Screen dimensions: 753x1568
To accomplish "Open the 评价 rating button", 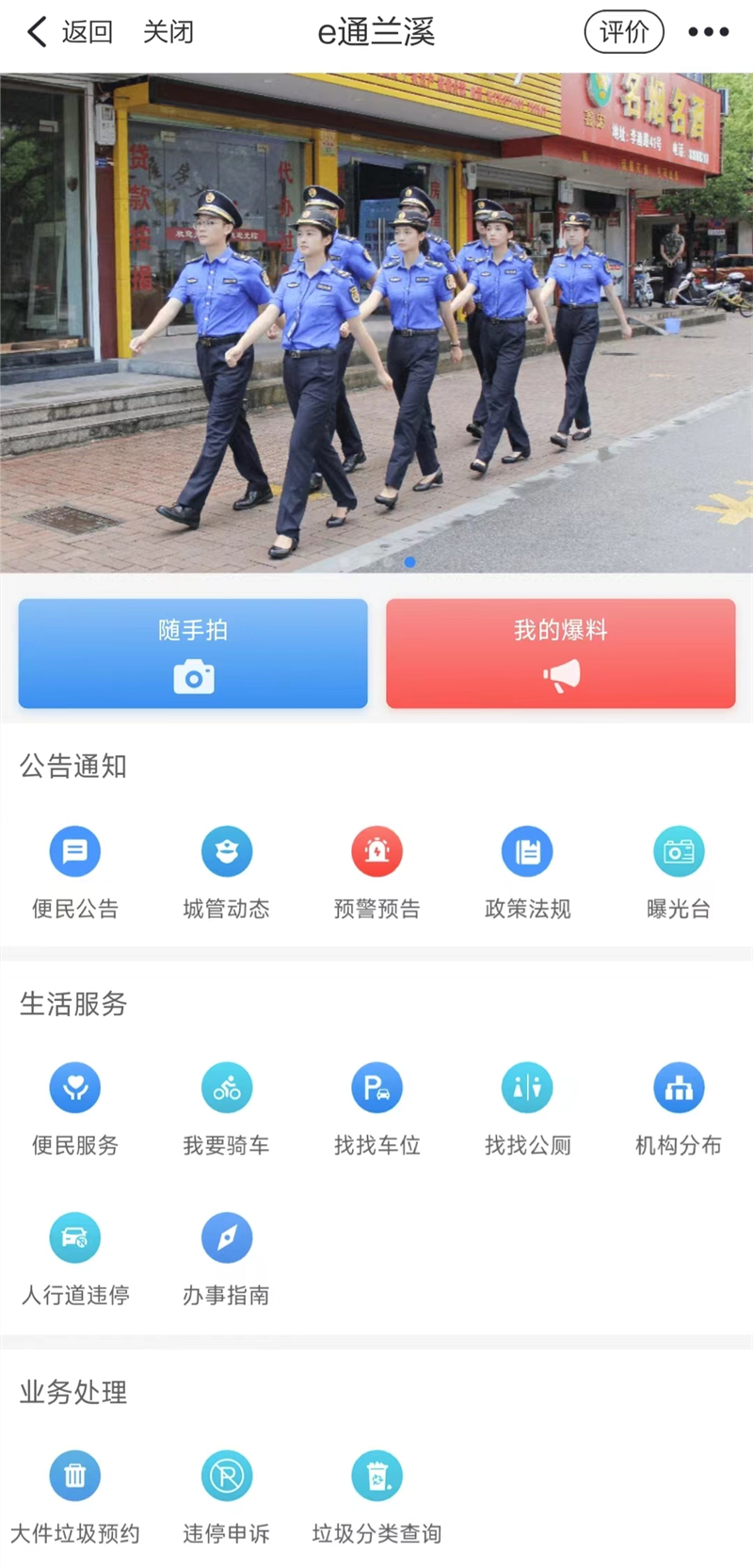I will [x=624, y=32].
